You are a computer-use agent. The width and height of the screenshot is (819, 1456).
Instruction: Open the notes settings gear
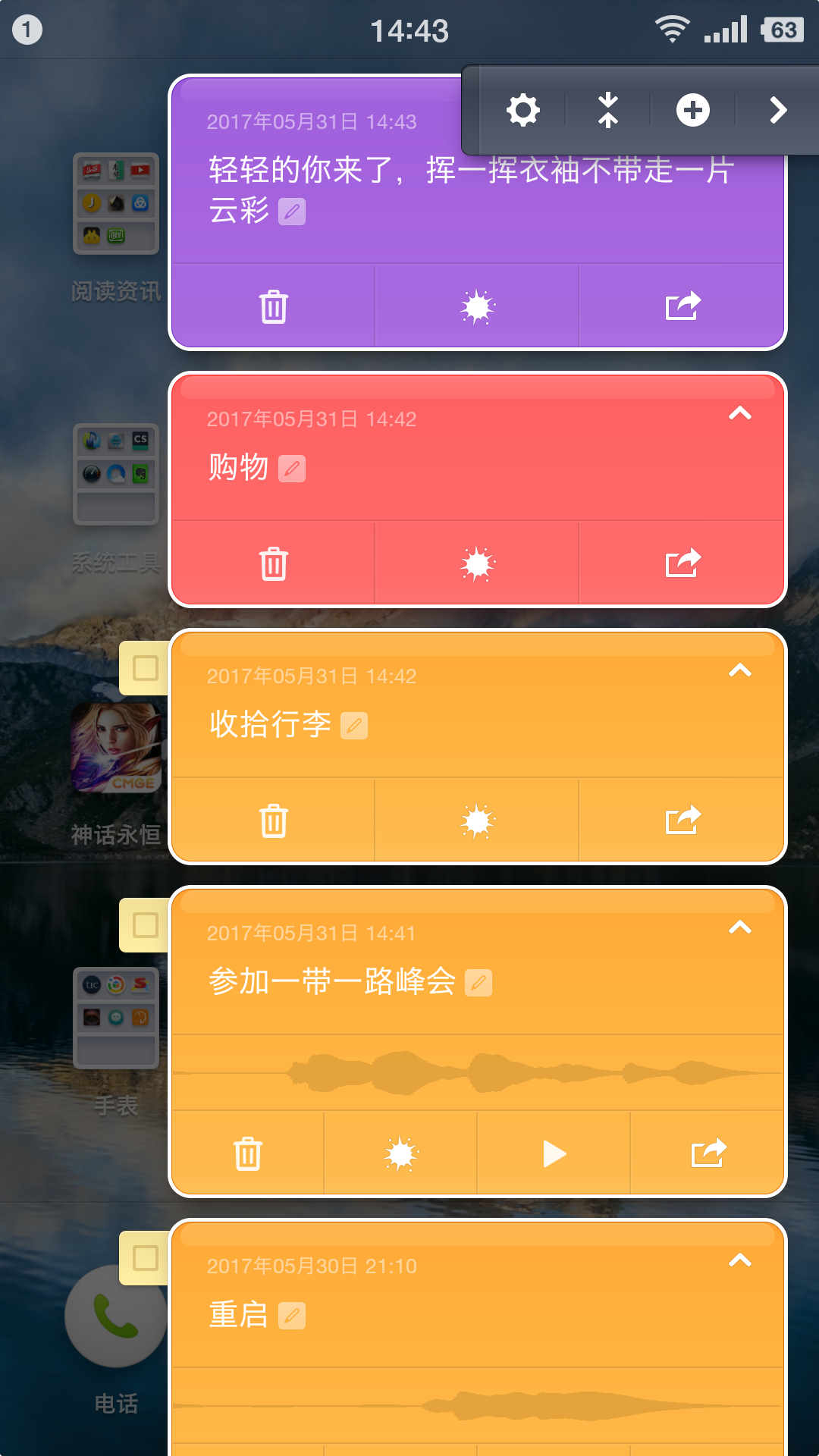[522, 110]
